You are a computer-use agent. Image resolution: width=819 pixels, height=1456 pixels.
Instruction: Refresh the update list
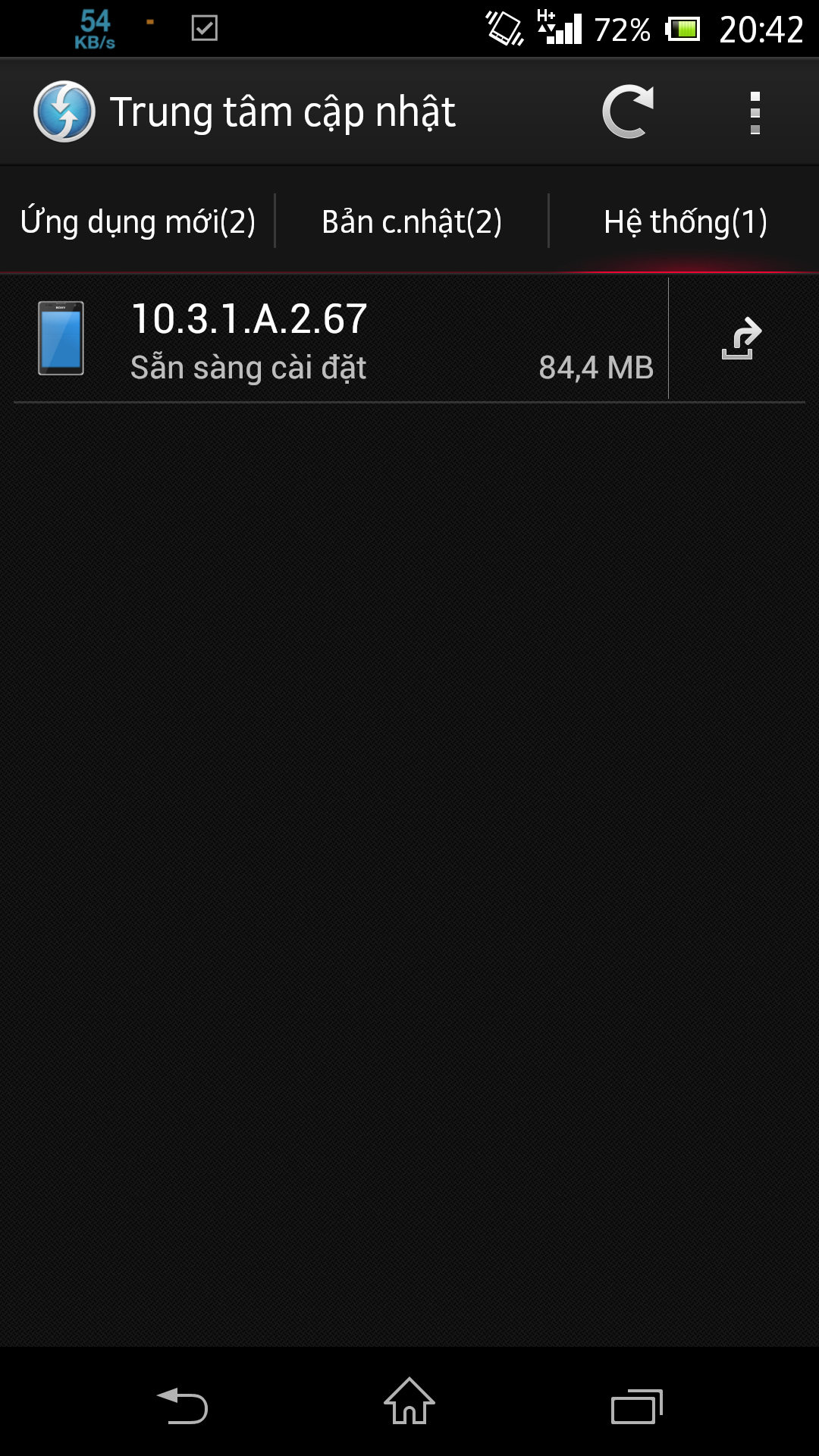tap(628, 112)
